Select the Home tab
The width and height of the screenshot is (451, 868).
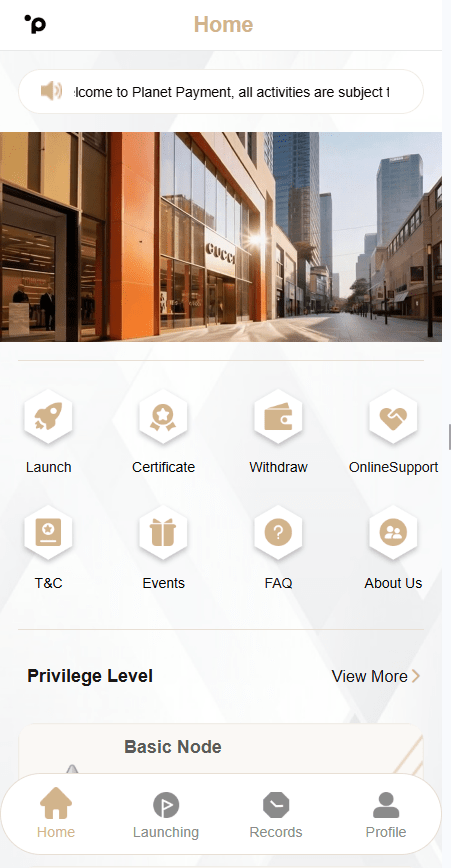tap(56, 815)
